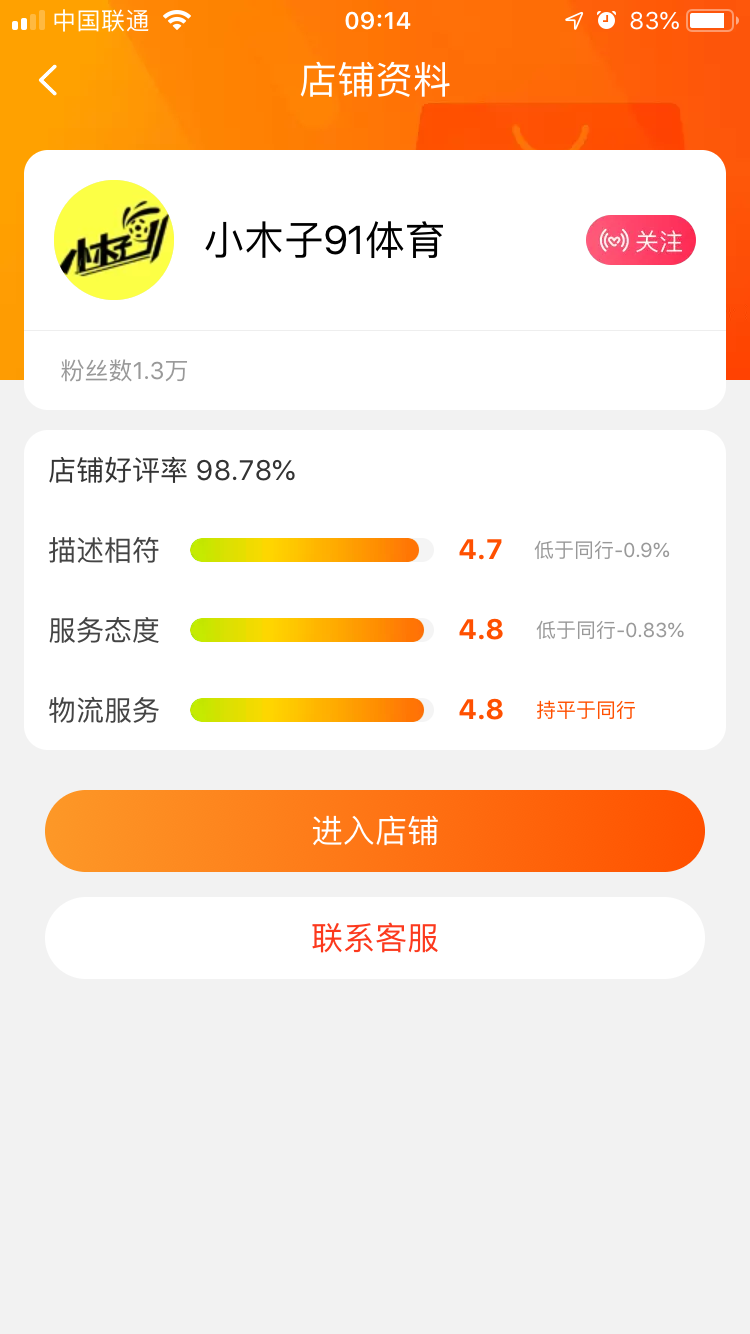Enter the shop via 进入店铺
The height and width of the screenshot is (1334, 750).
pos(375,831)
